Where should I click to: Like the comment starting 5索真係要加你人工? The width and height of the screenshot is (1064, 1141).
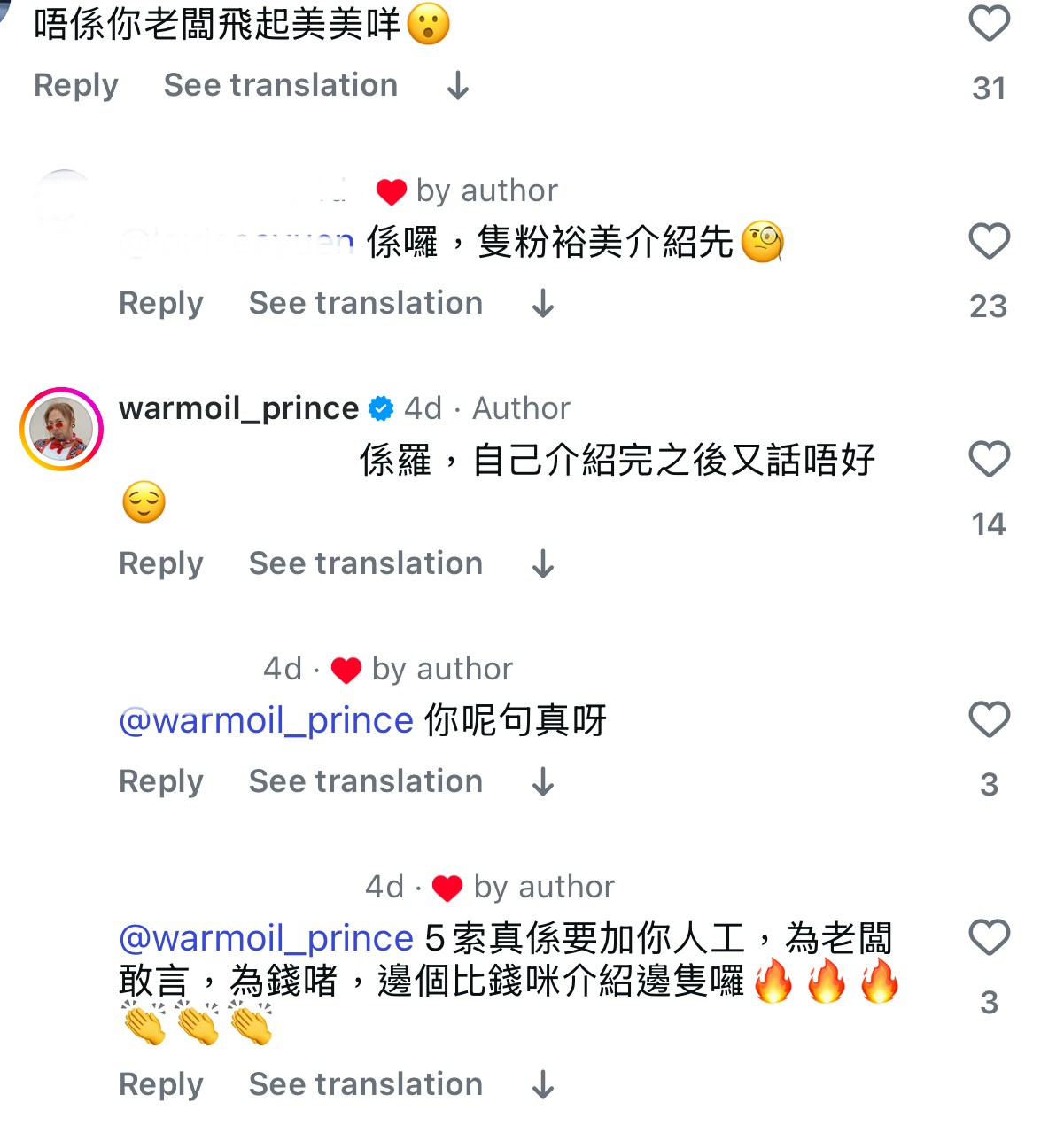click(x=989, y=937)
